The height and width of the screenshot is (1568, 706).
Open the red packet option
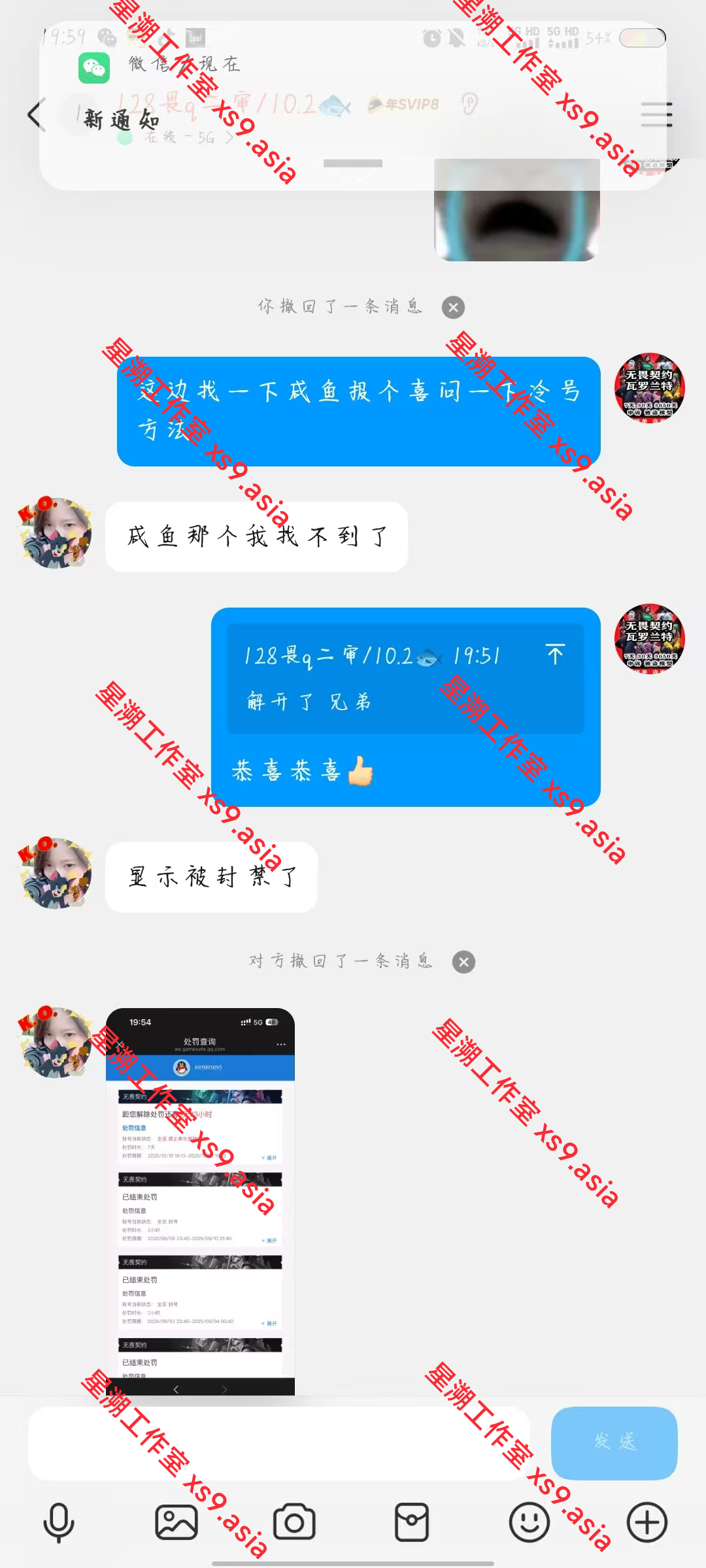point(412,1522)
